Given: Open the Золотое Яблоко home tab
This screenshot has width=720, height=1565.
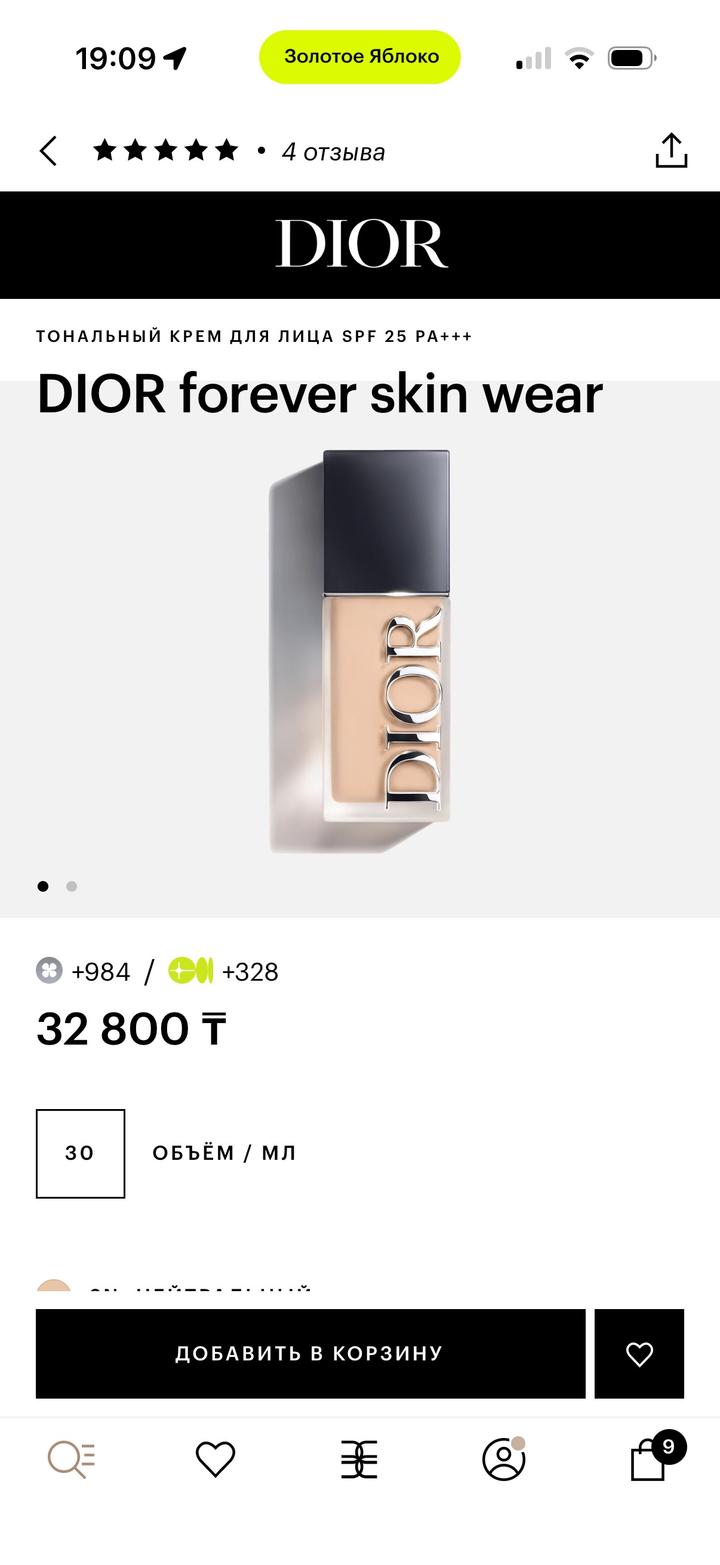Looking at the screenshot, I should (x=359, y=1459).
